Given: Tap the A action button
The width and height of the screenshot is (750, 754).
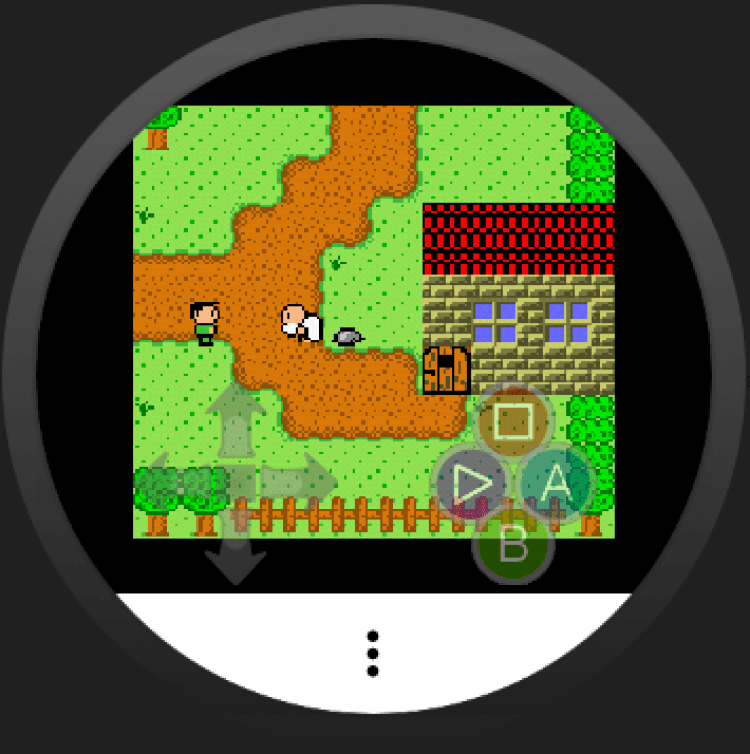Looking at the screenshot, I should tap(556, 485).
